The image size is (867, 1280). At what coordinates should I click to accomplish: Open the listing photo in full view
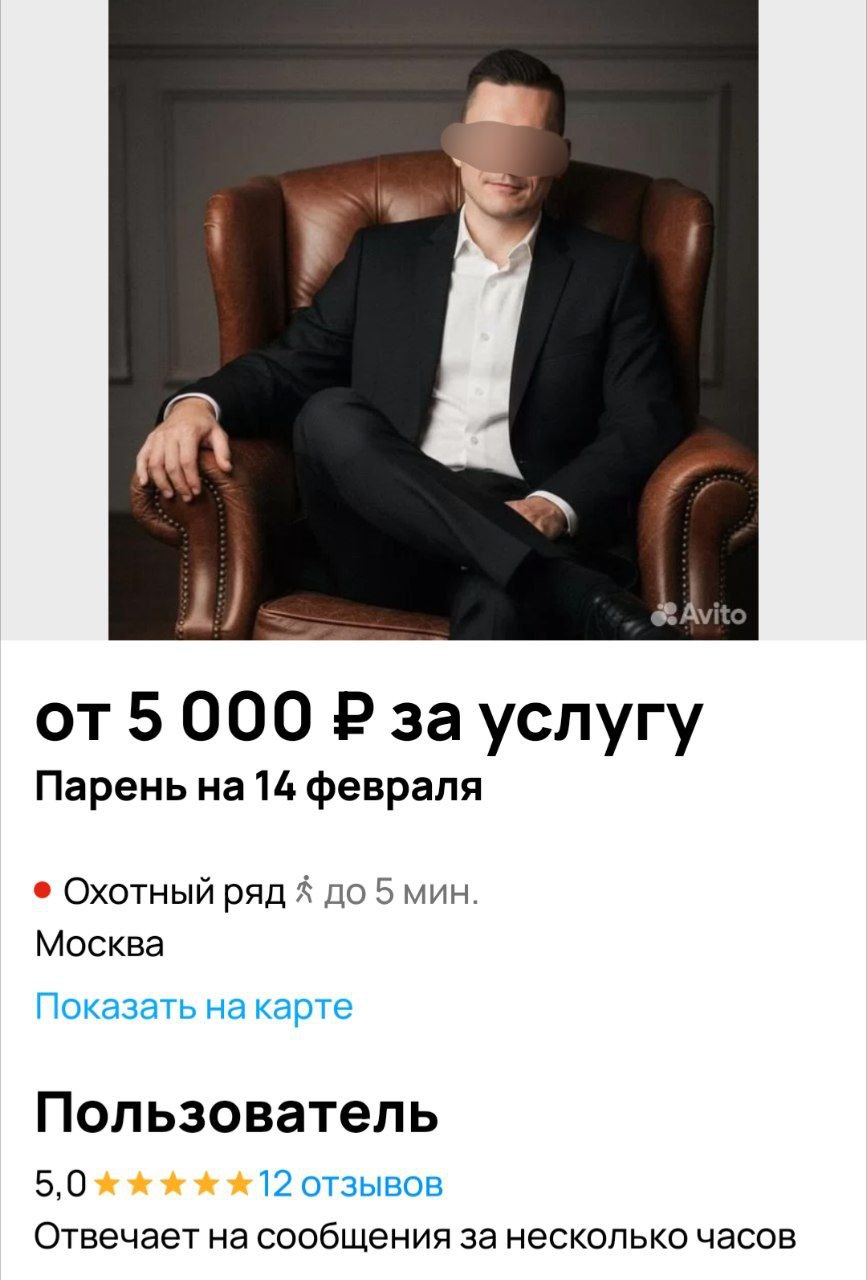coord(433,320)
